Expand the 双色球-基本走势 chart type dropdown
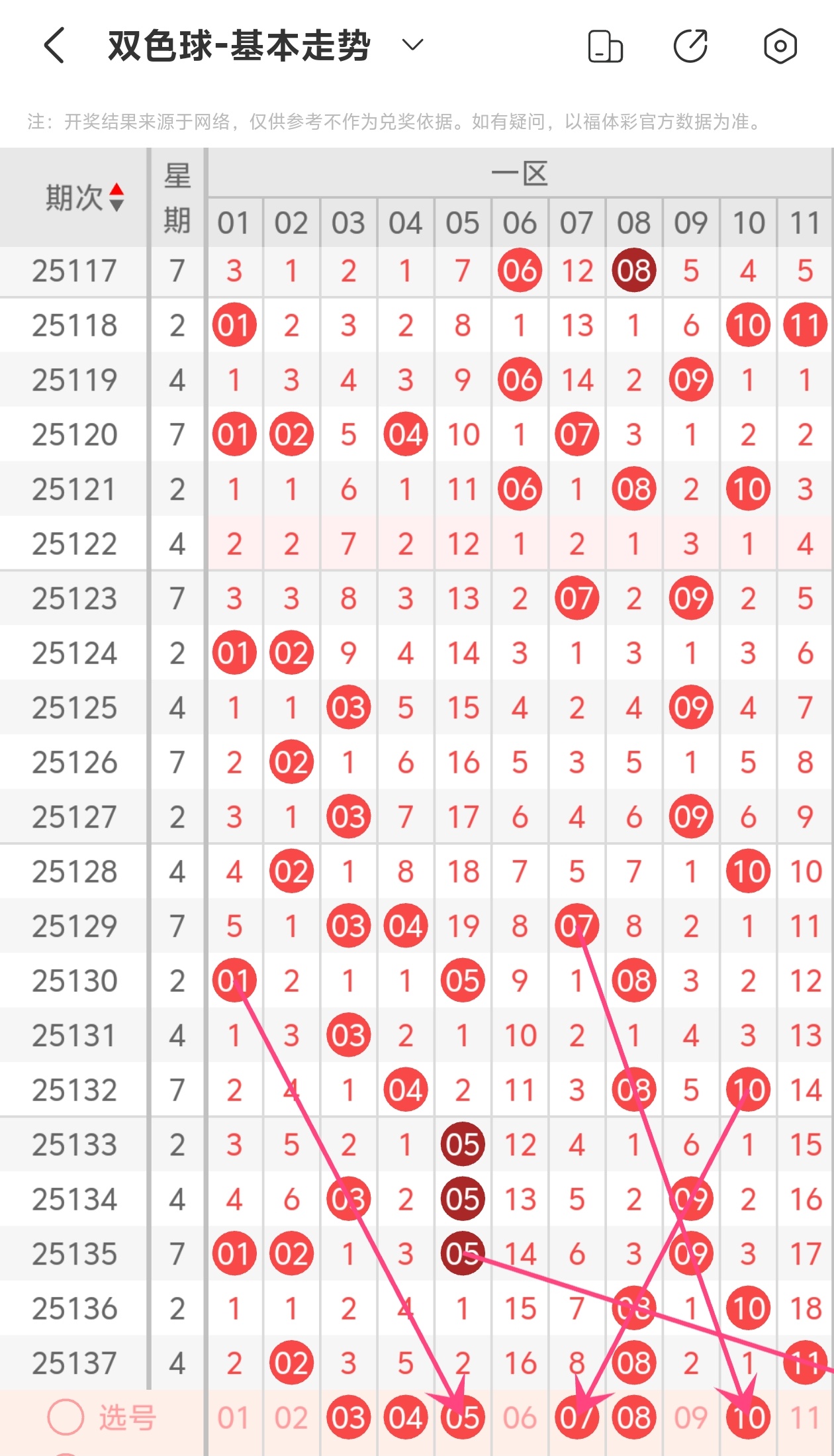 (x=412, y=45)
